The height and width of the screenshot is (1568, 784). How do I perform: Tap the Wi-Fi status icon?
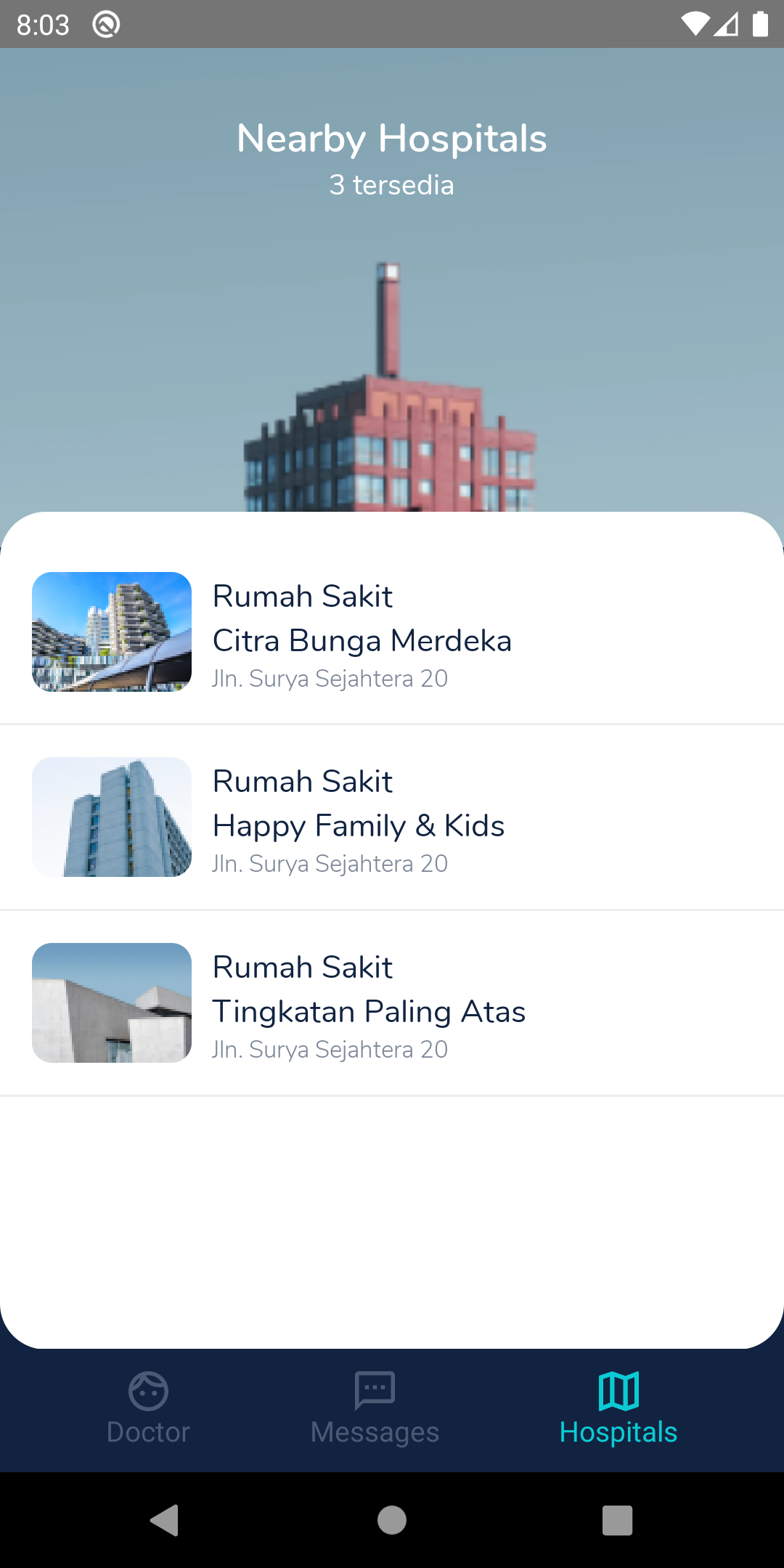(696, 24)
